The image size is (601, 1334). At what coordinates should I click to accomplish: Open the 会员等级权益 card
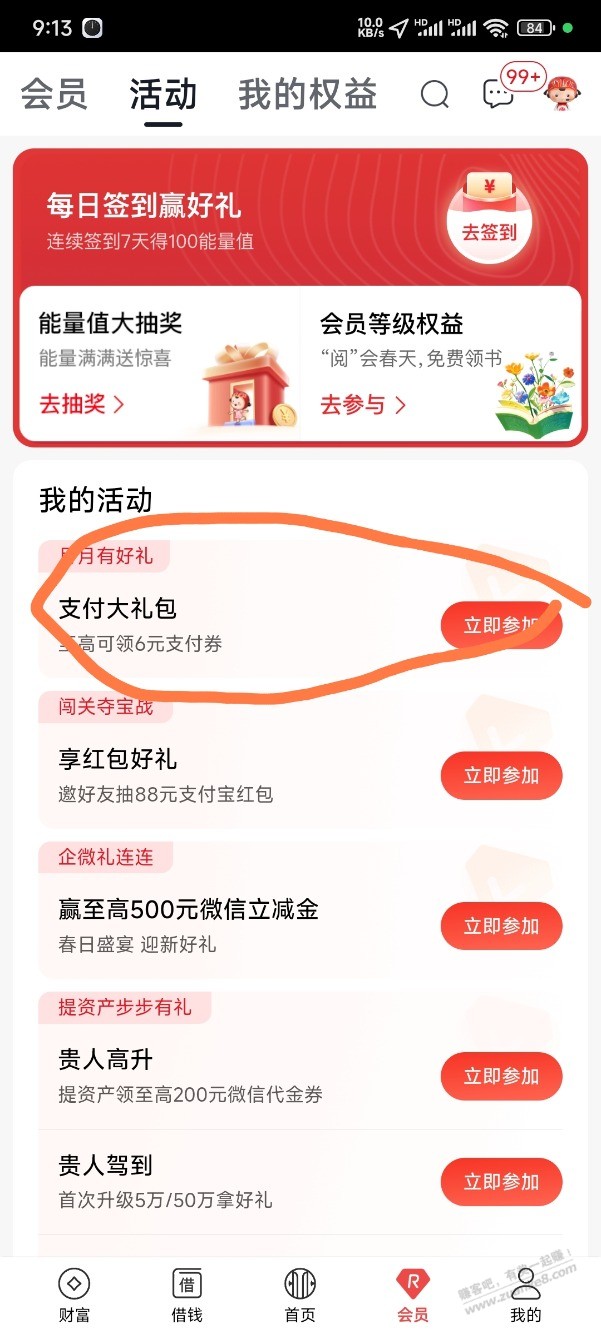(441, 363)
